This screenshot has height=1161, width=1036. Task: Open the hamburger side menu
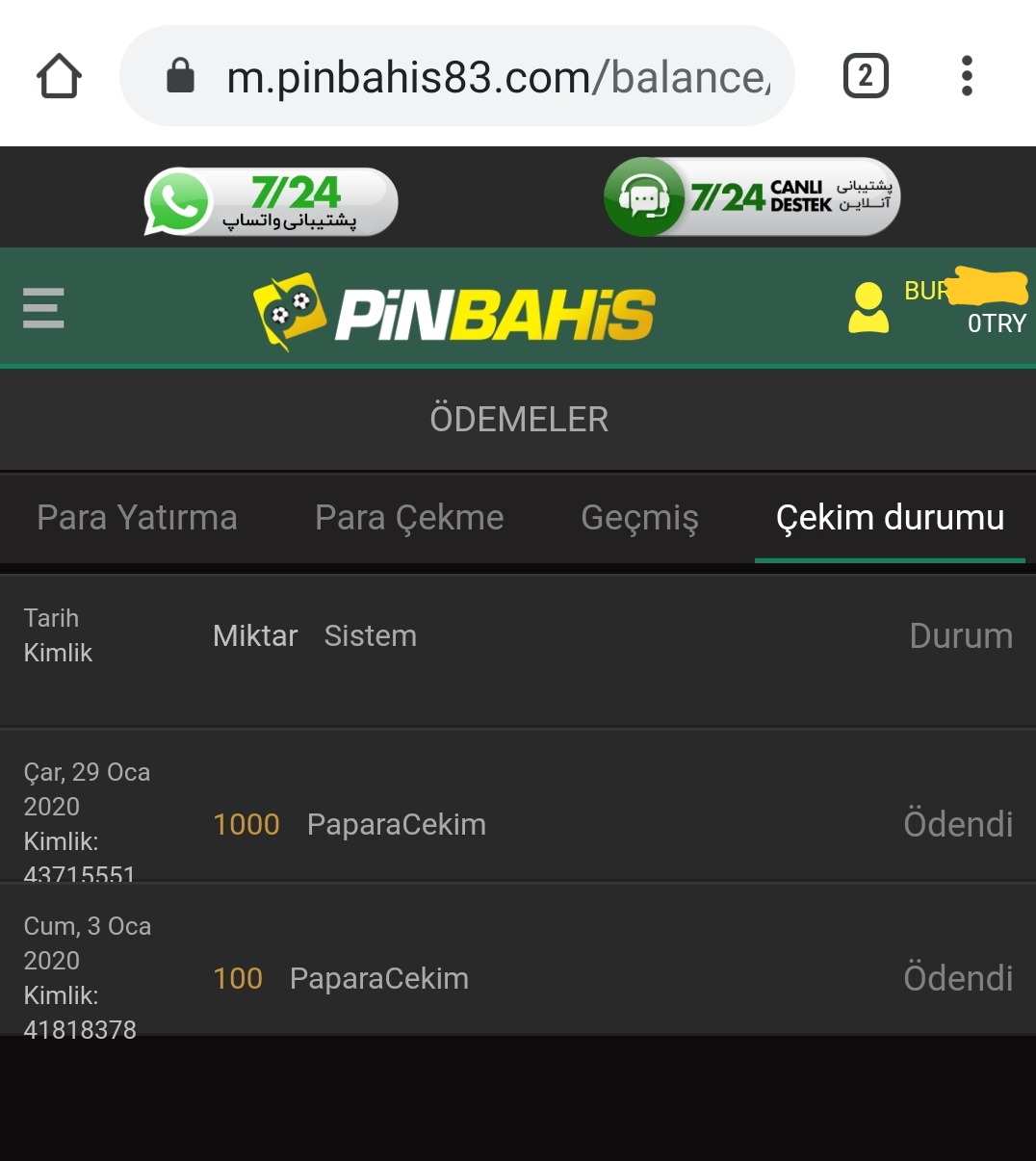click(x=43, y=308)
